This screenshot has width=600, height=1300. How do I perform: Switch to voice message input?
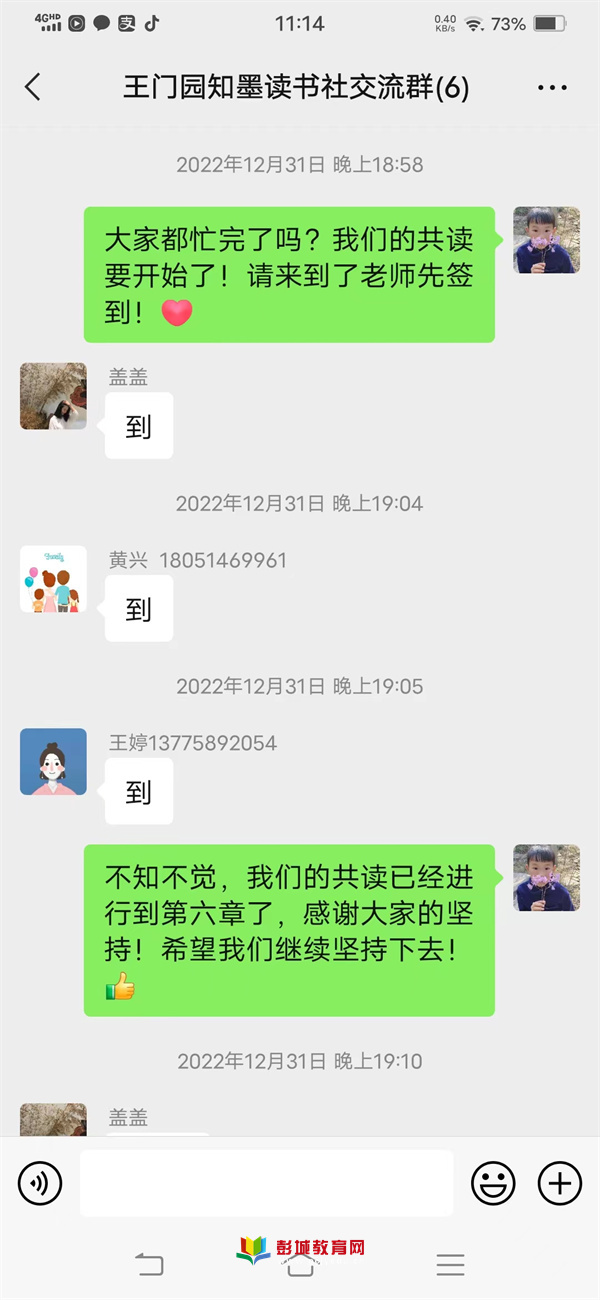point(40,1183)
